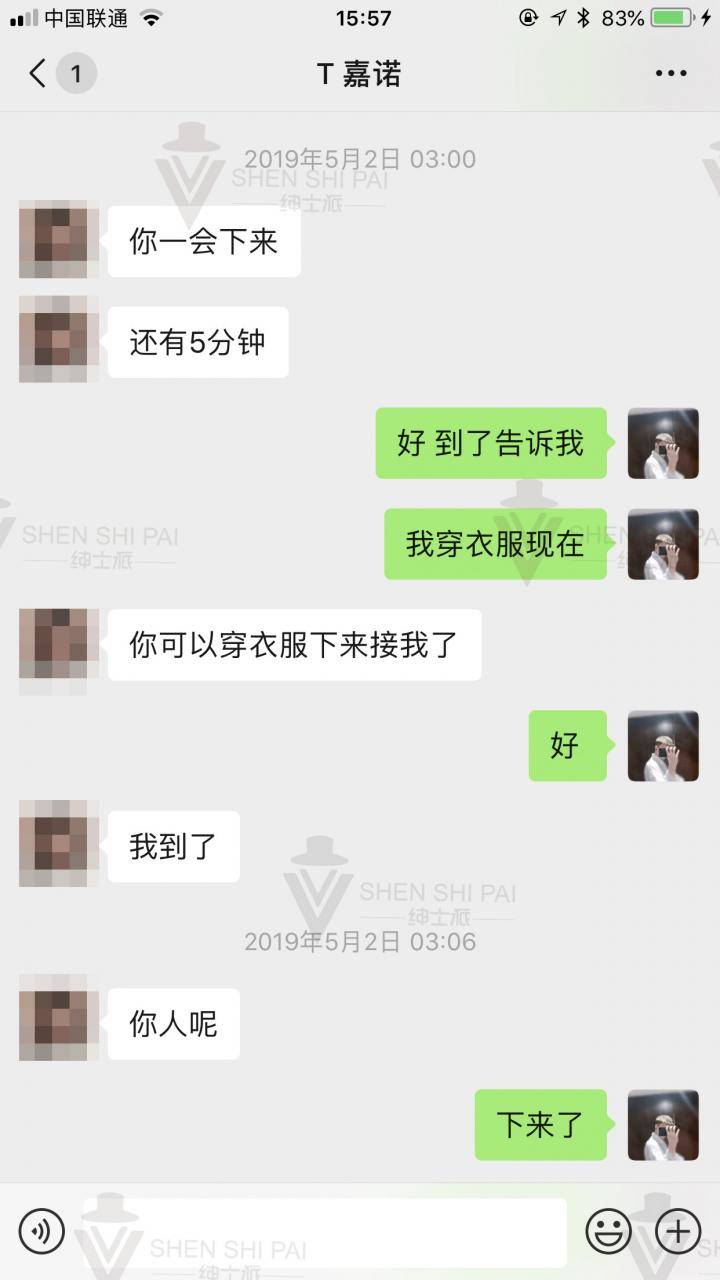This screenshot has width=720, height=1280.
Task: Open sender avatar beside "你一会下来"
Action: 58,240
